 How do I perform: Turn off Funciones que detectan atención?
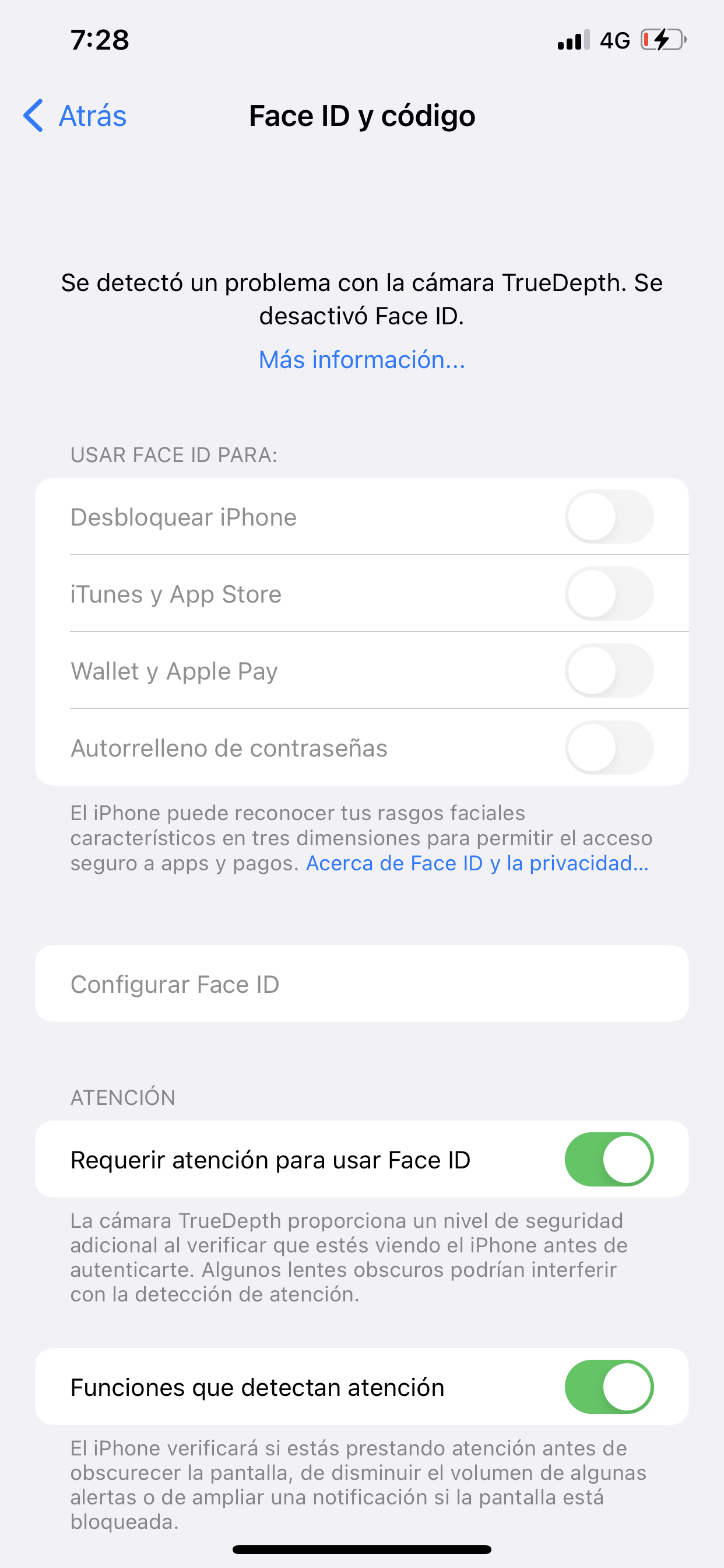(x=609, y=1387)
